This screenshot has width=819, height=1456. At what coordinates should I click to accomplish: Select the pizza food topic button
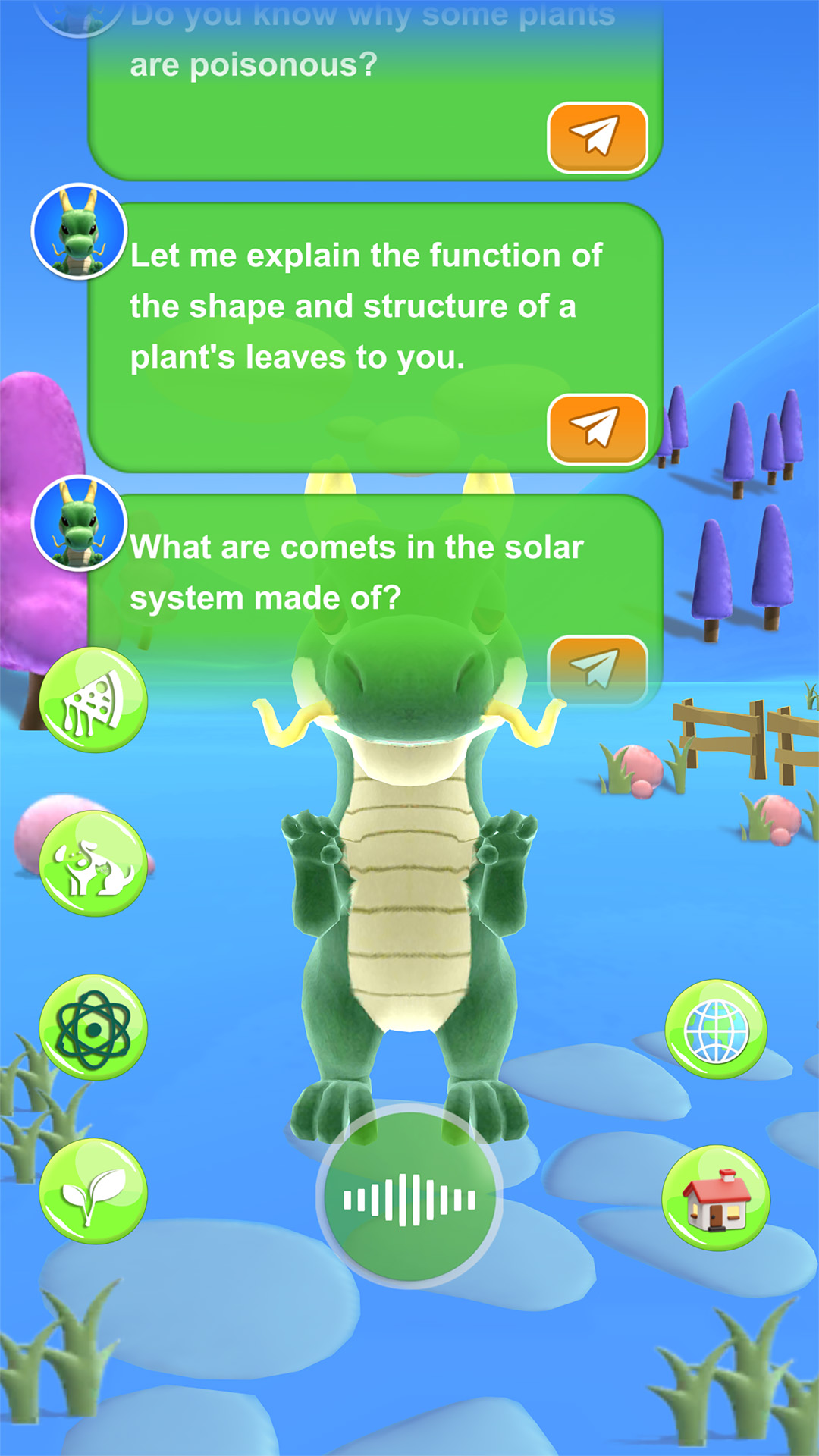(93, 700)
